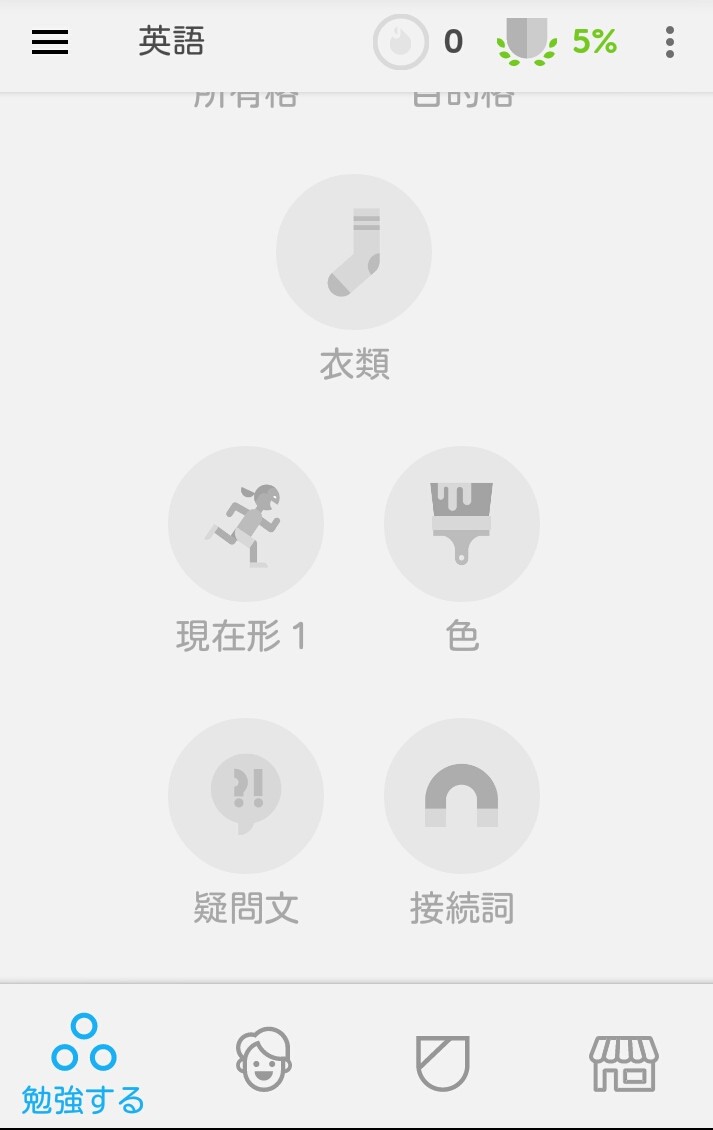Open the shop tab
The width and height of the screenshot is (713, 1130).
pyautogui.click(x=624, y=1062)
